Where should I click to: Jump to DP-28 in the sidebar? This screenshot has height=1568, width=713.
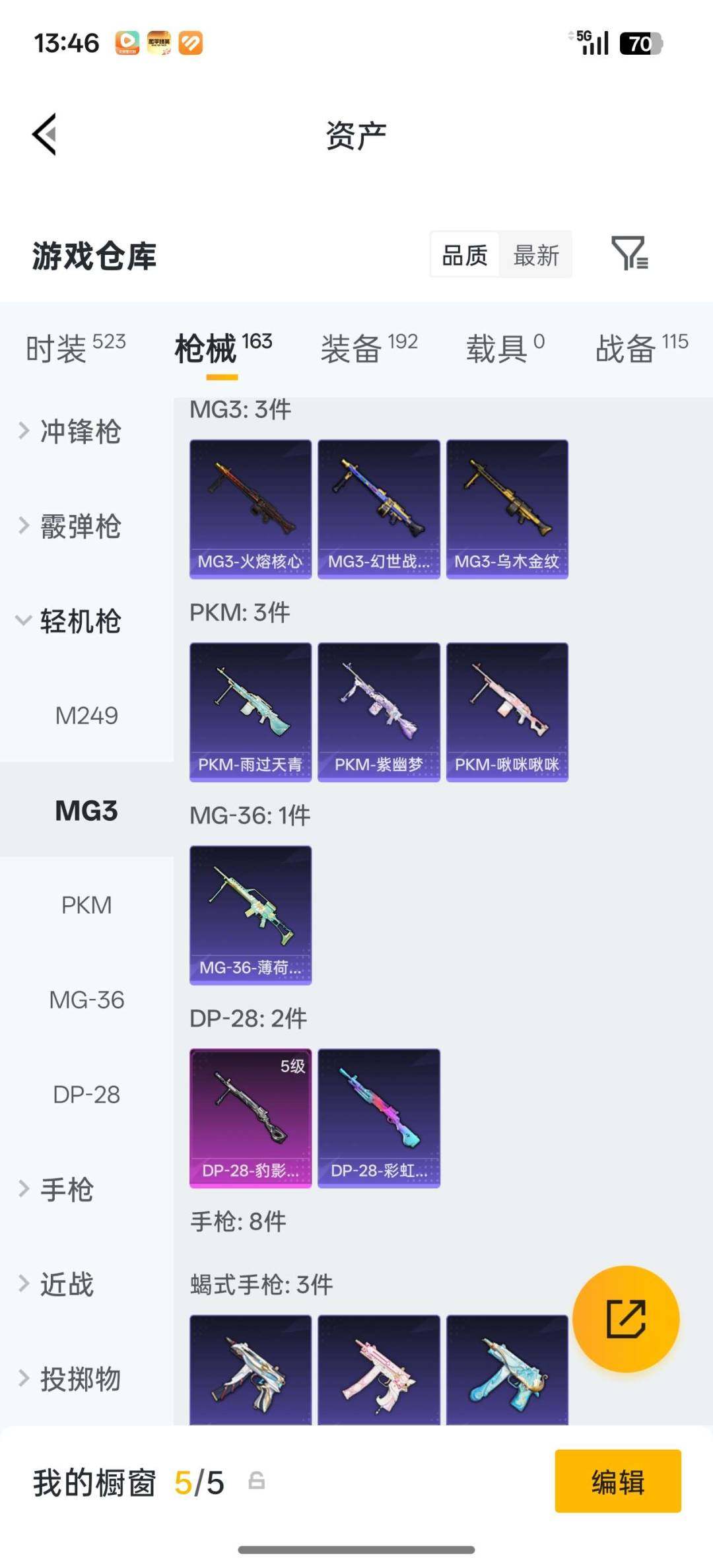click(86, 1095)
